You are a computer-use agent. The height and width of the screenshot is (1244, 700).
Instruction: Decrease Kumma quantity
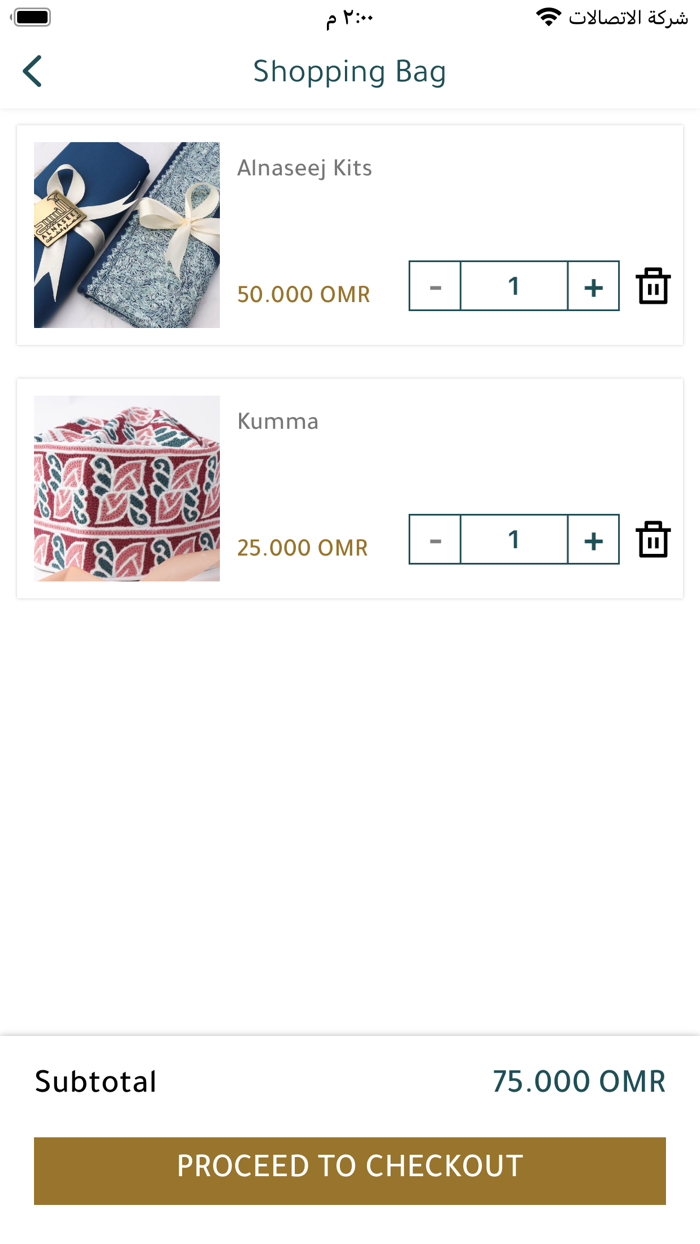point(435,539)
